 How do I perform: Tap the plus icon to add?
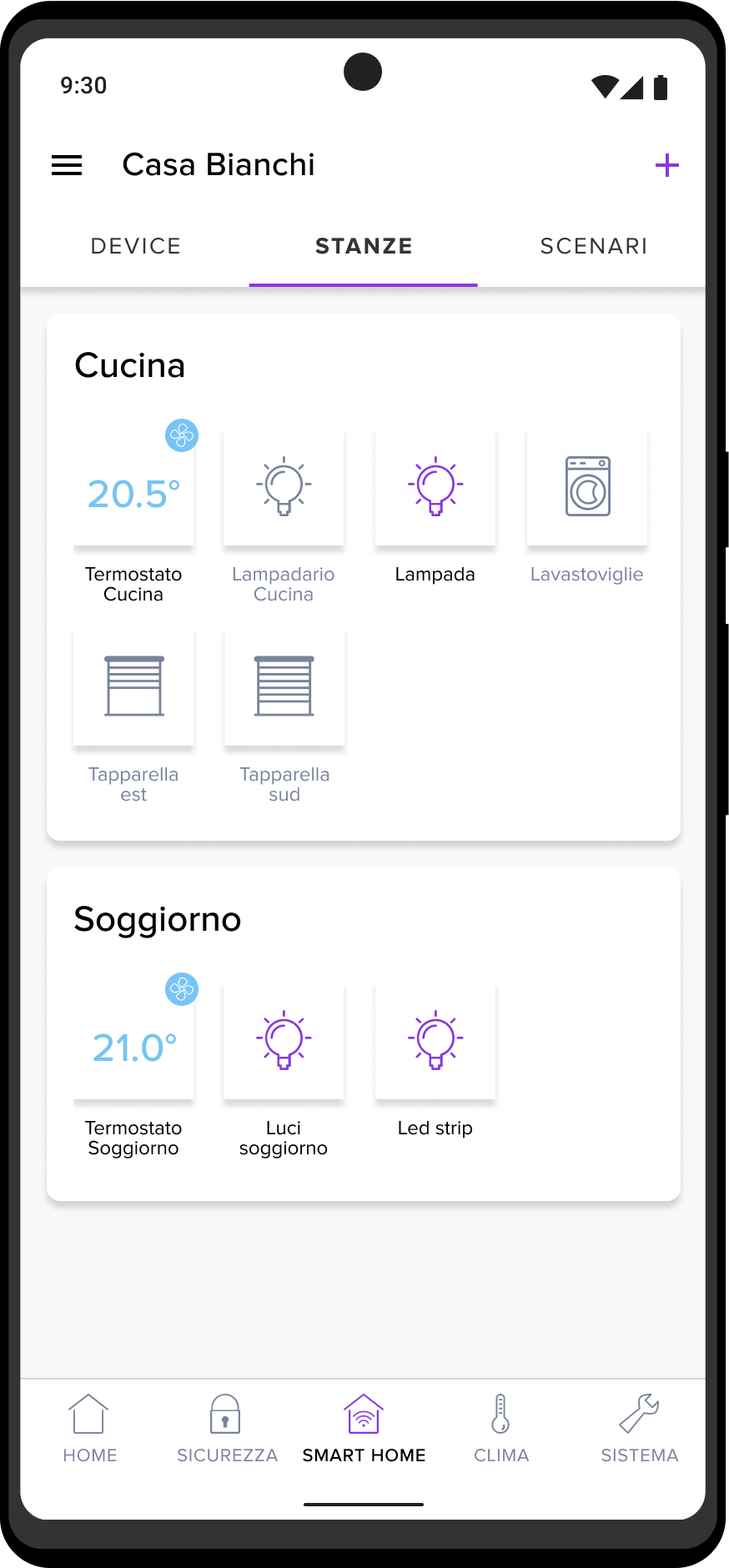pyautogui.click(x=666, y=165)
